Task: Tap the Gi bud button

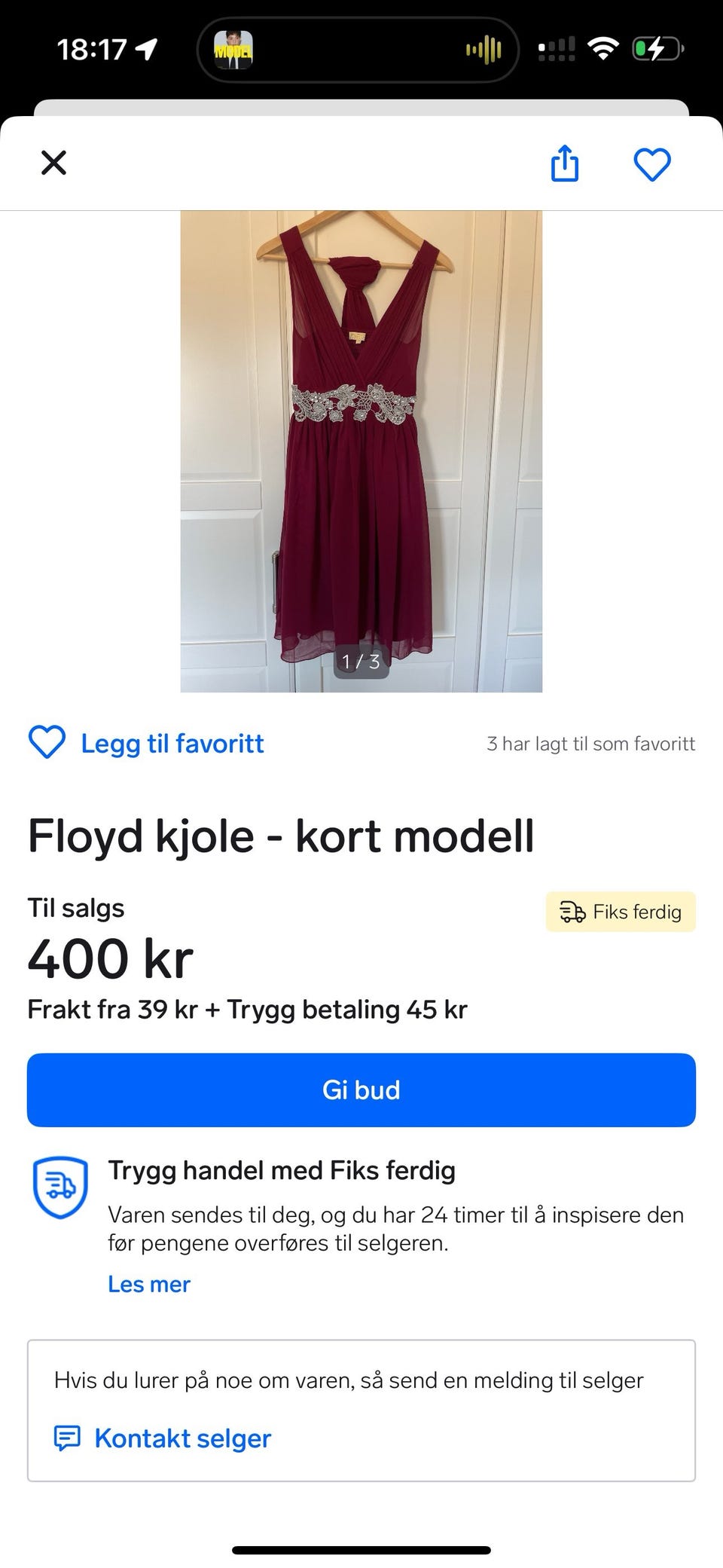Action: pyautogui.click(x=361, y=1090)
